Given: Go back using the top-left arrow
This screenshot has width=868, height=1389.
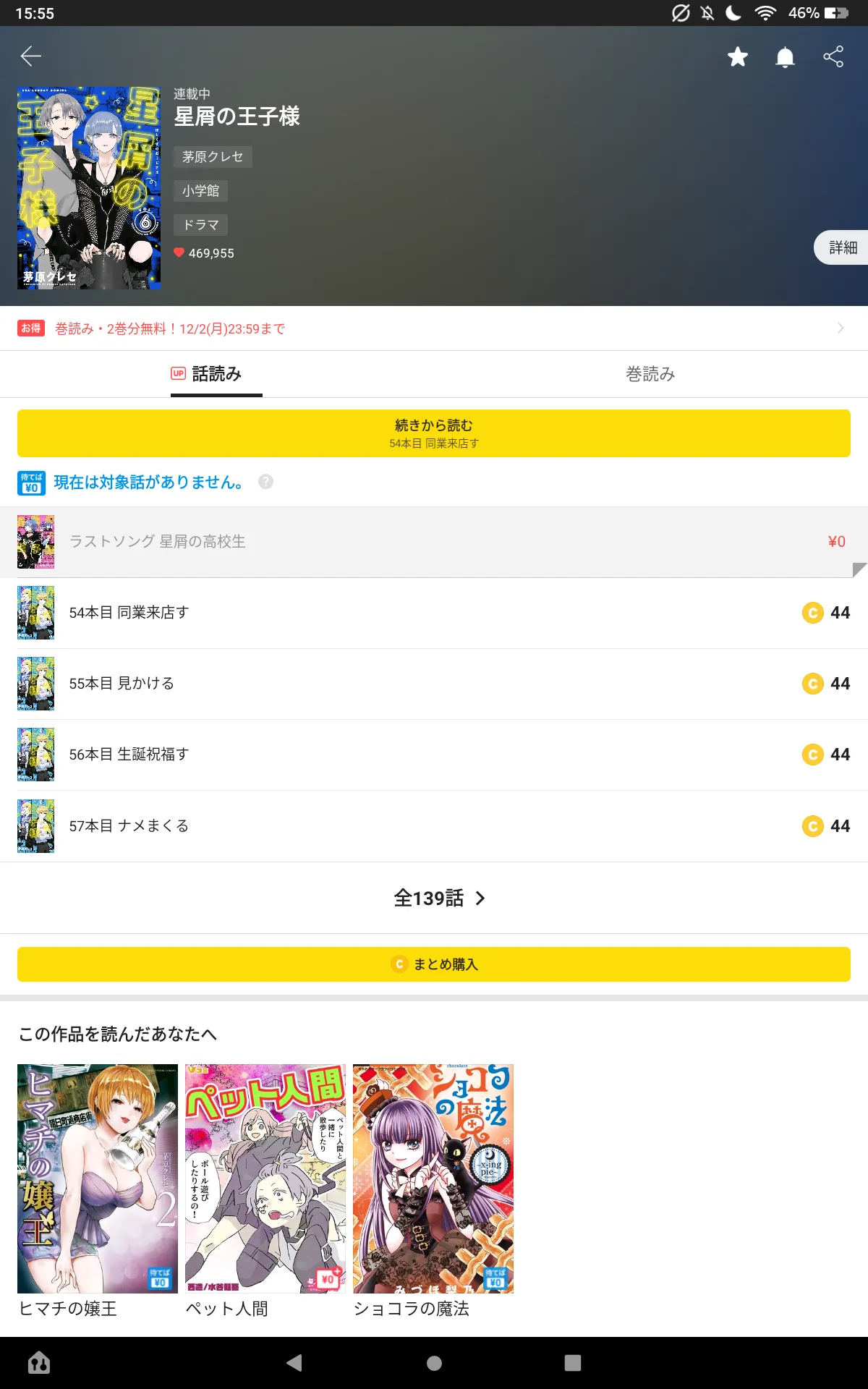Looking at the screenshot, I should [x=31, y=56].
